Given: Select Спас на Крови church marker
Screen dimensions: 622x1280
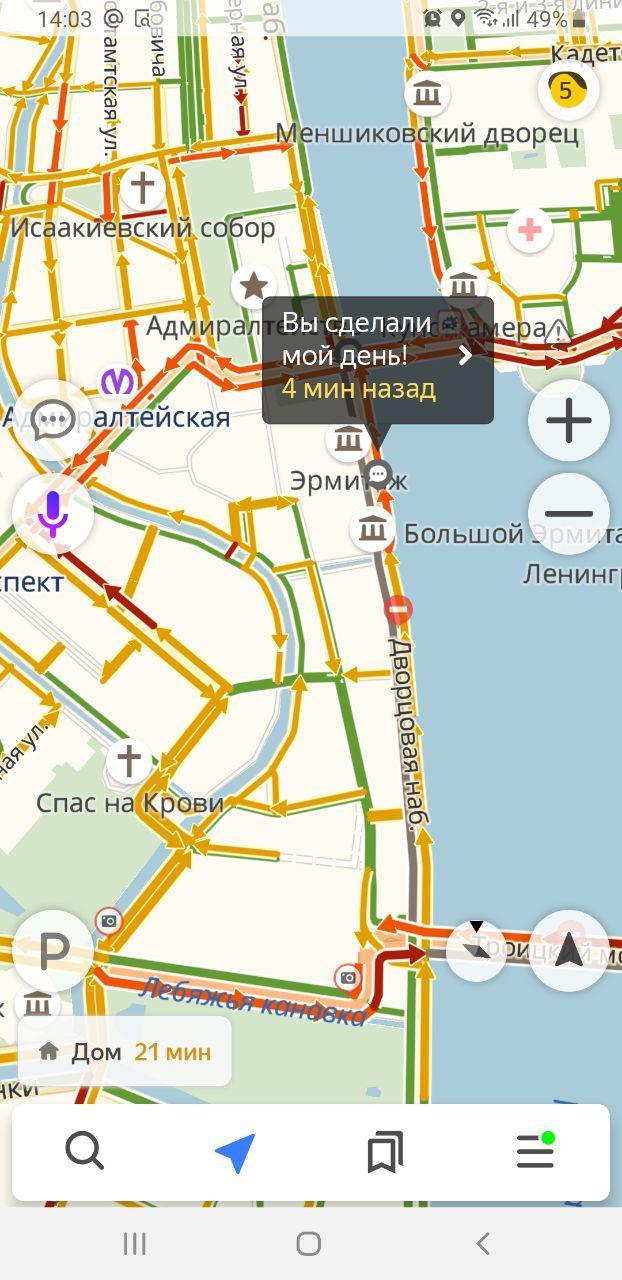Looking at the screenshot, I should [129, 761].
